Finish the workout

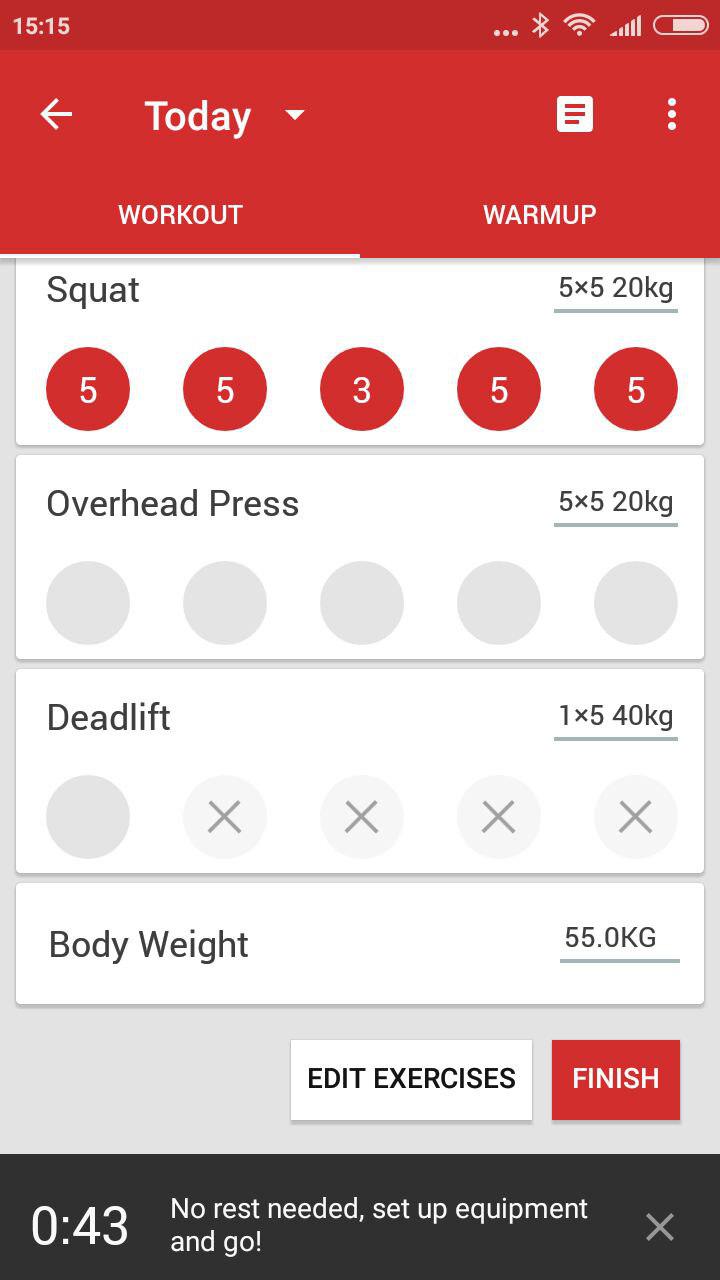click(615, 1079)
